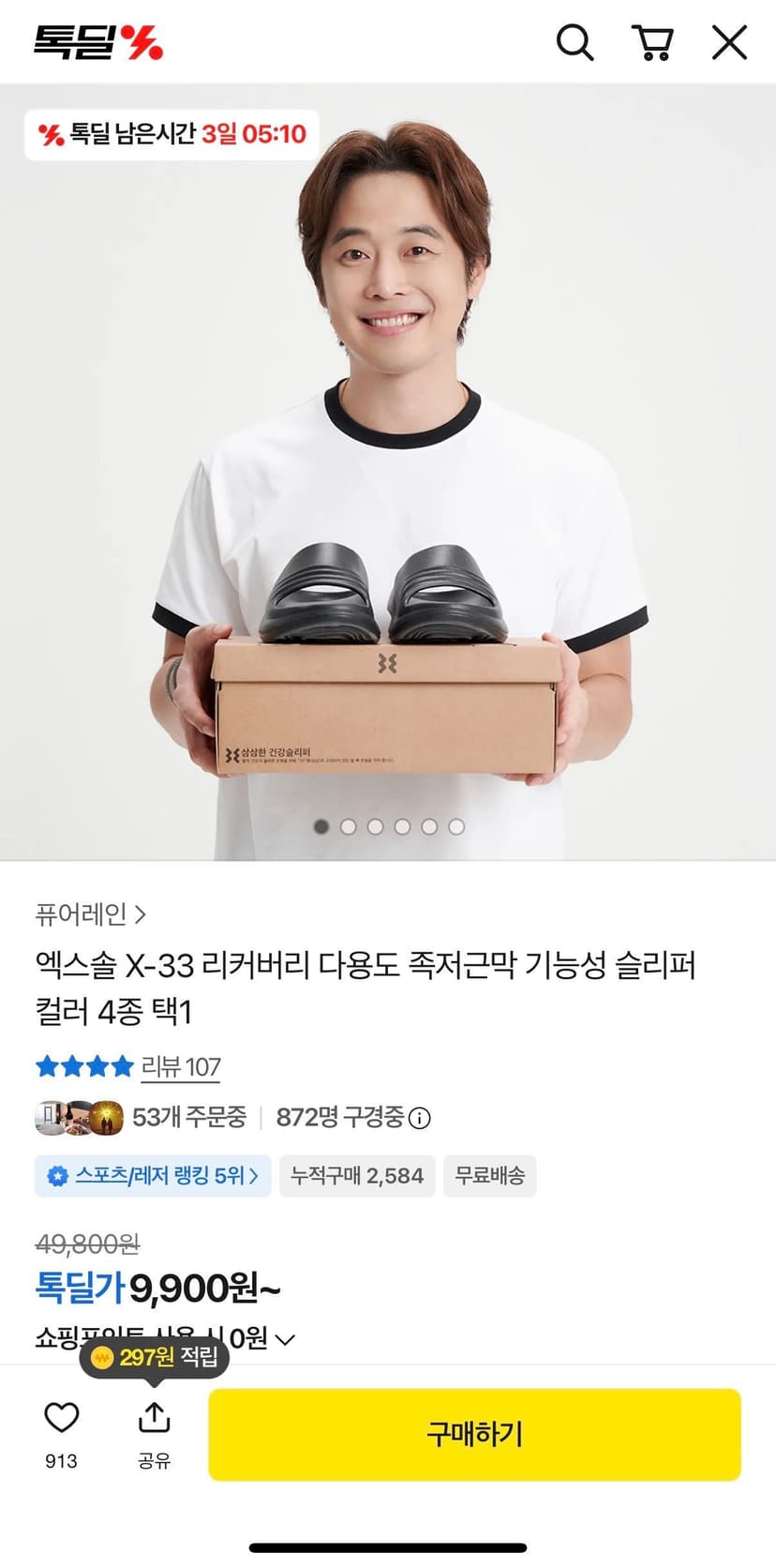
Task: Open the 리뷰 107 reviews link
Action: (x=181, y=1066)
